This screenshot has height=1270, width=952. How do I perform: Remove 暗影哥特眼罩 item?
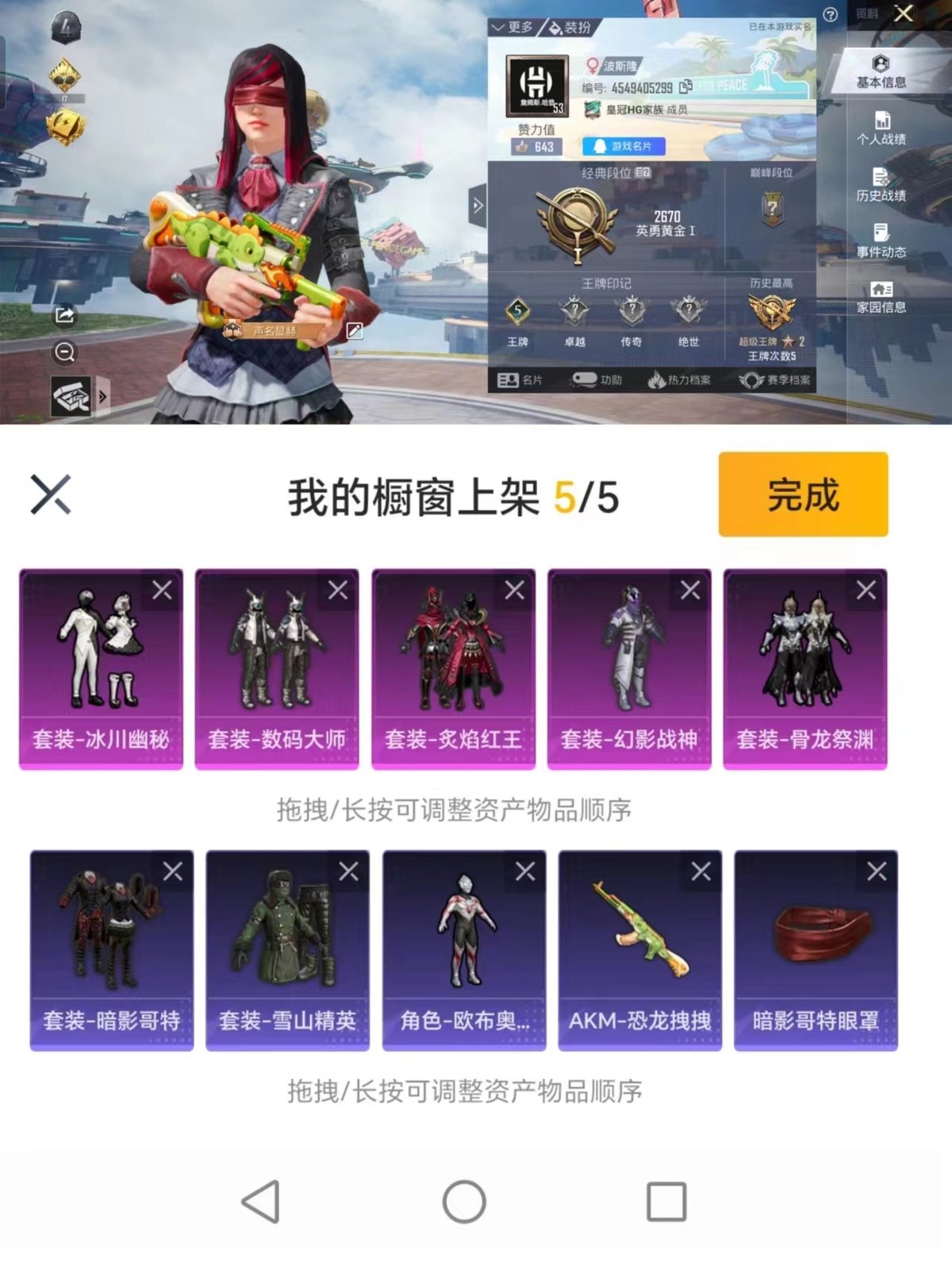(877, 872)
